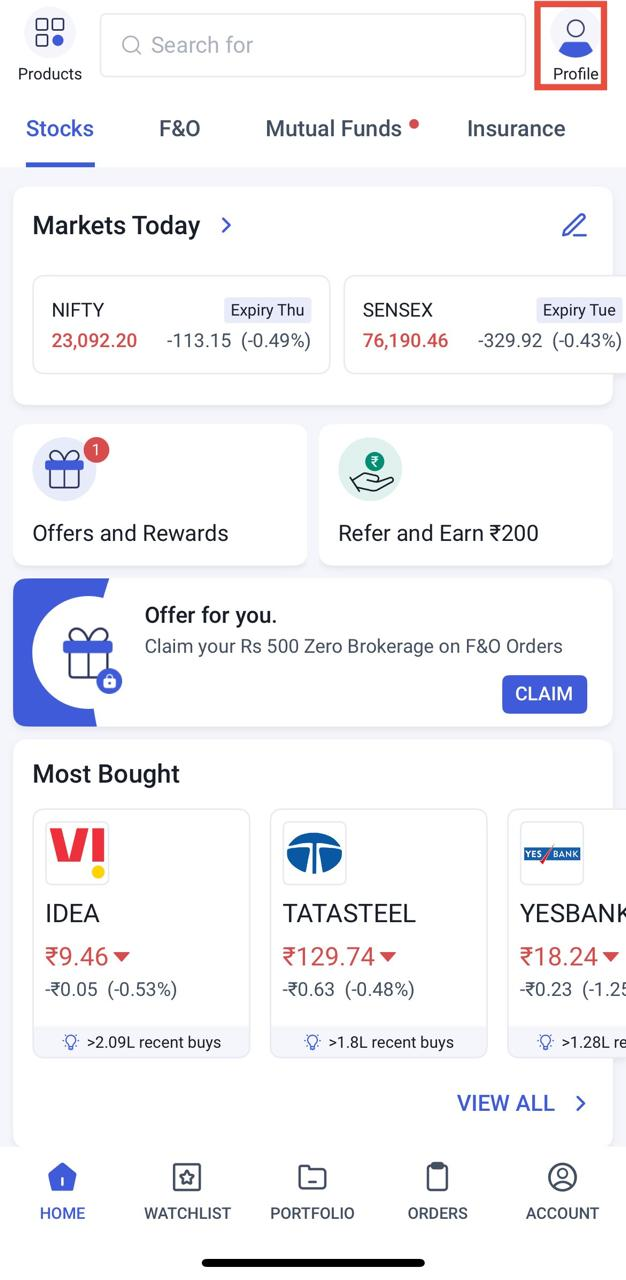Open the SENSEX index card
This screenshot has width=626, height=1280.
pos(485,325)
